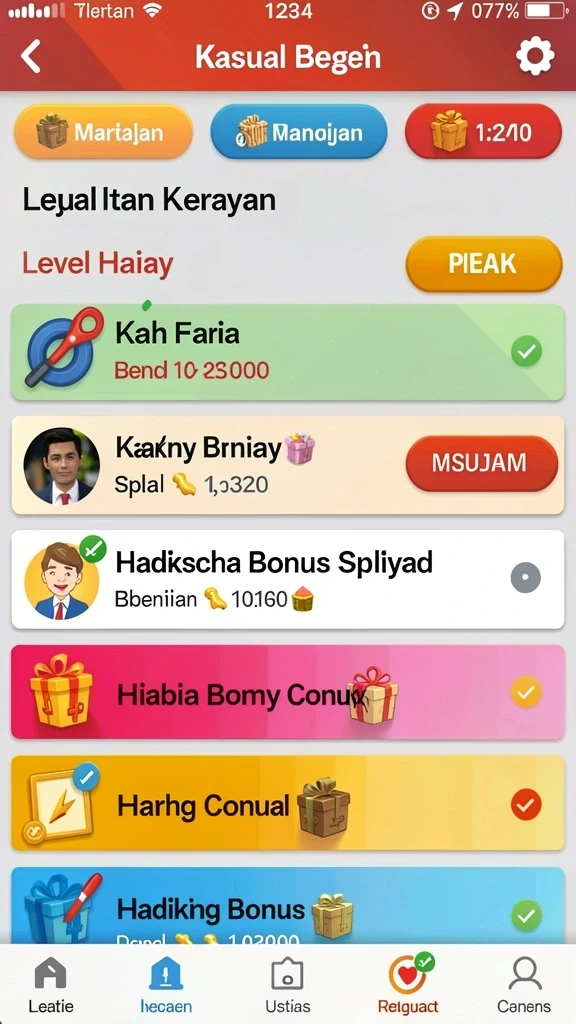Switch to the Reiguact tab
Screen dimensions: 576x1024
click(408, 985)
